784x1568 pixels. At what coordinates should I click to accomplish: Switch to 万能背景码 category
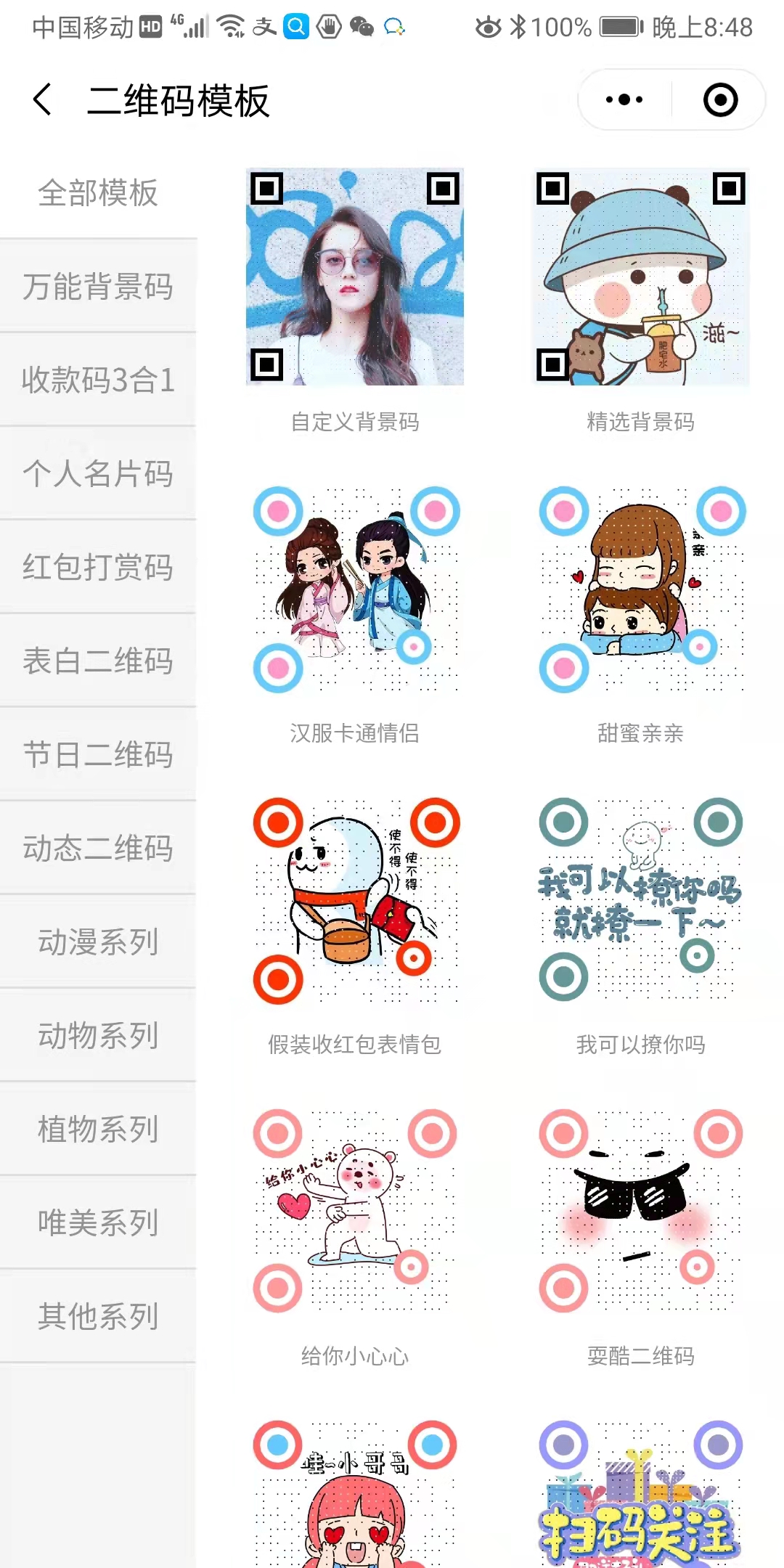pyautogui.click(x=98, y=286)
